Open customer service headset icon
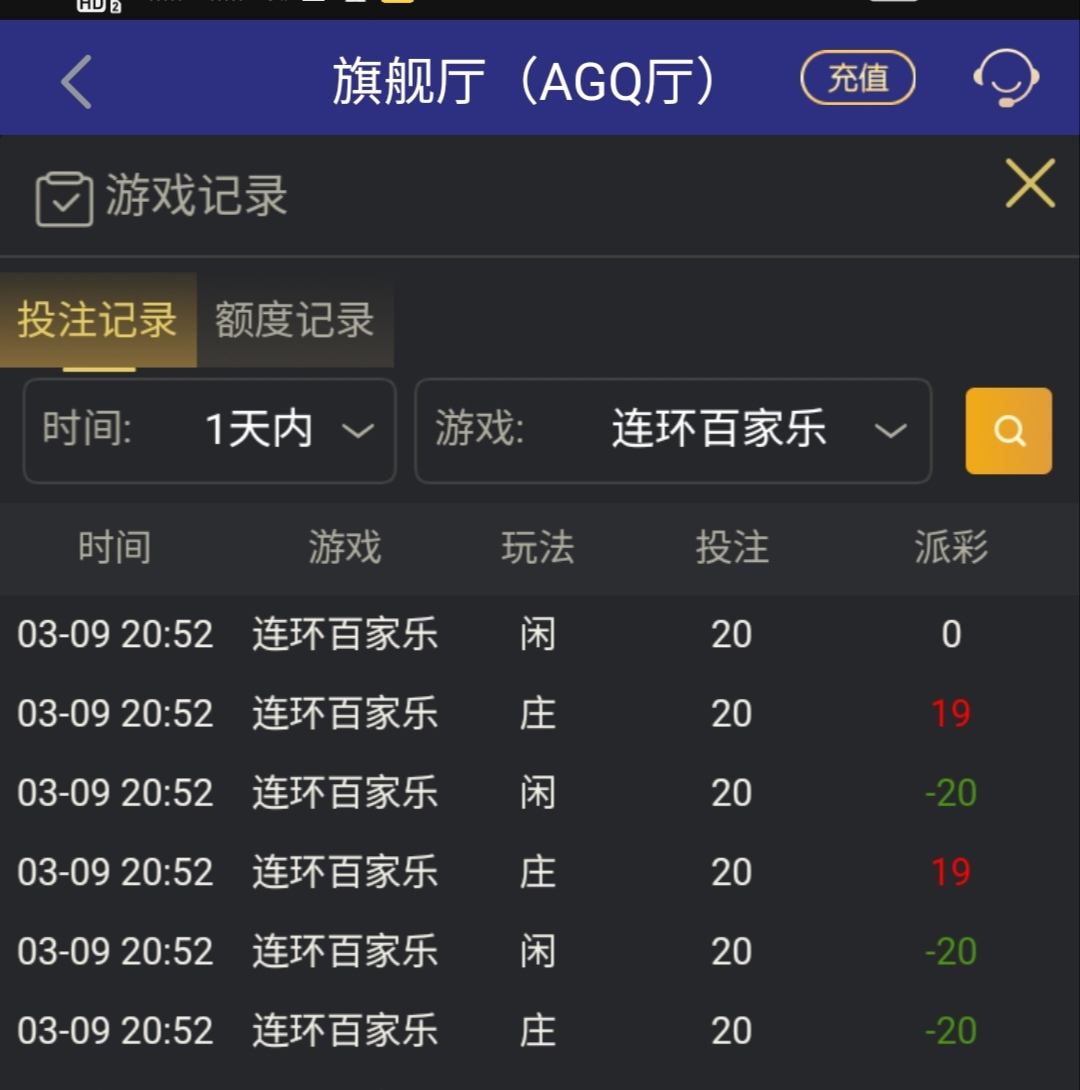This screenshot has width=1080, height=1090. coord(1006,78)
